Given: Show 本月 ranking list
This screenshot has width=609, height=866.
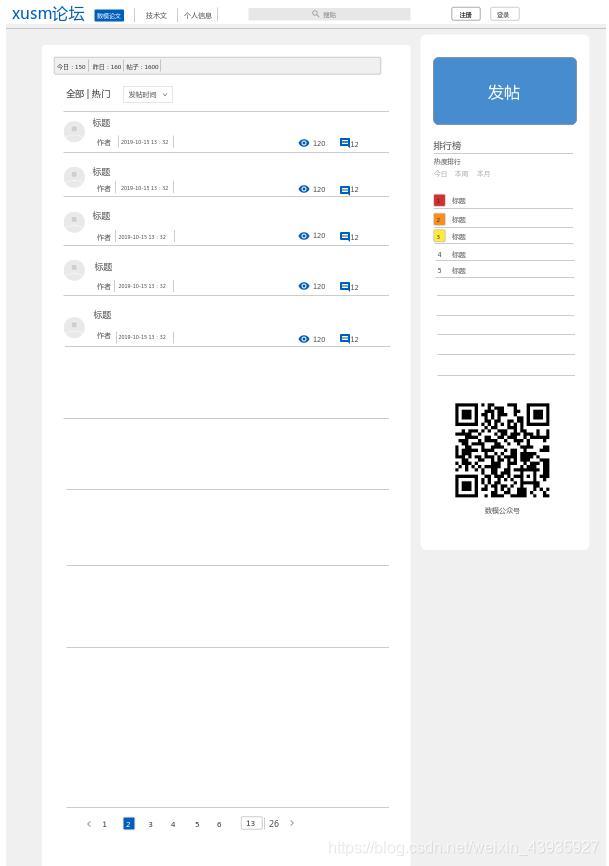Looking at the screenshot, I should (x=483, y=174).
